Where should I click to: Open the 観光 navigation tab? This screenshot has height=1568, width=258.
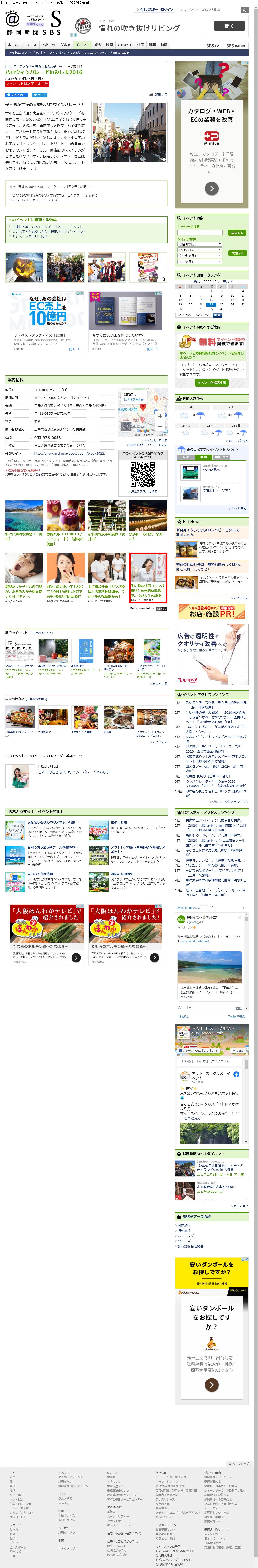click(x=97, y=45)
